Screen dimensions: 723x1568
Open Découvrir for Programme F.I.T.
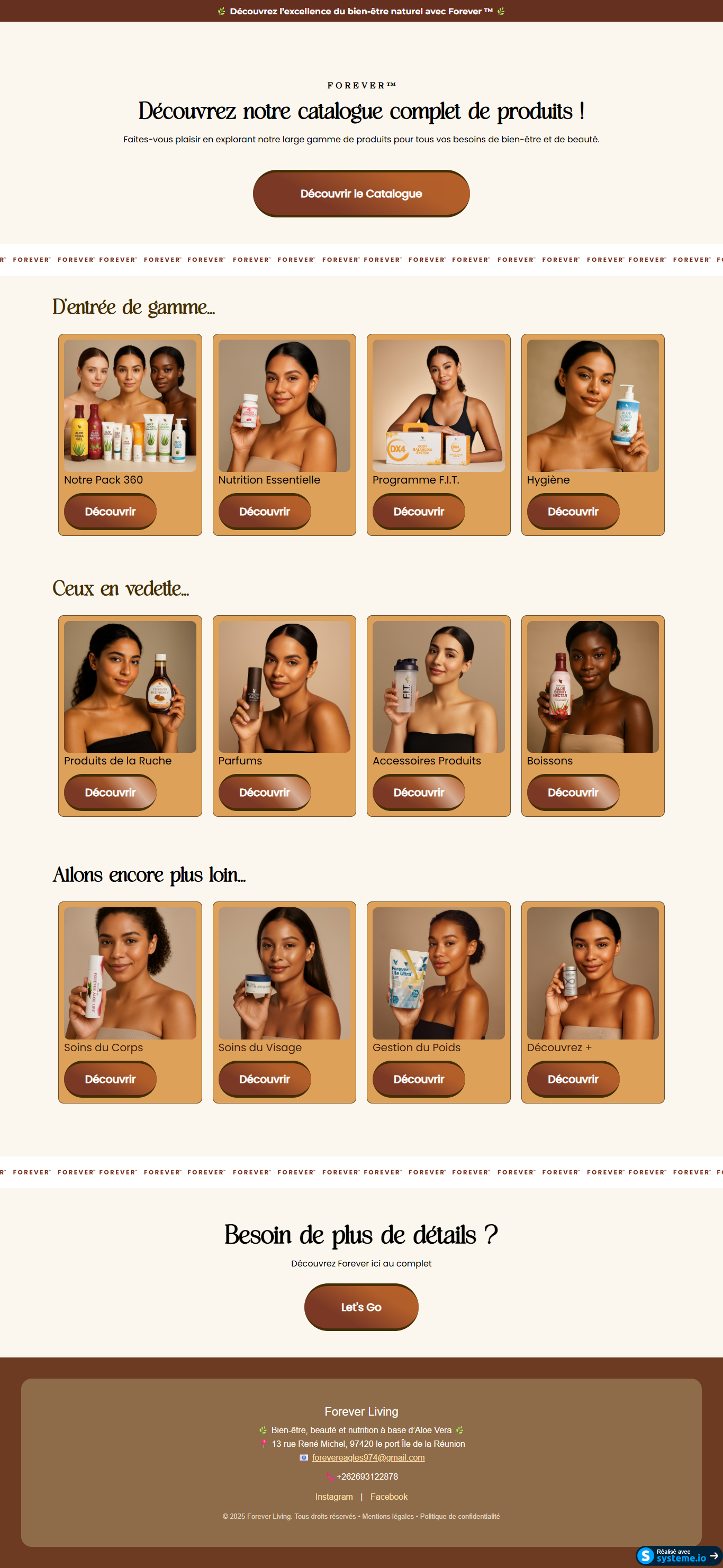coord(419,512)
